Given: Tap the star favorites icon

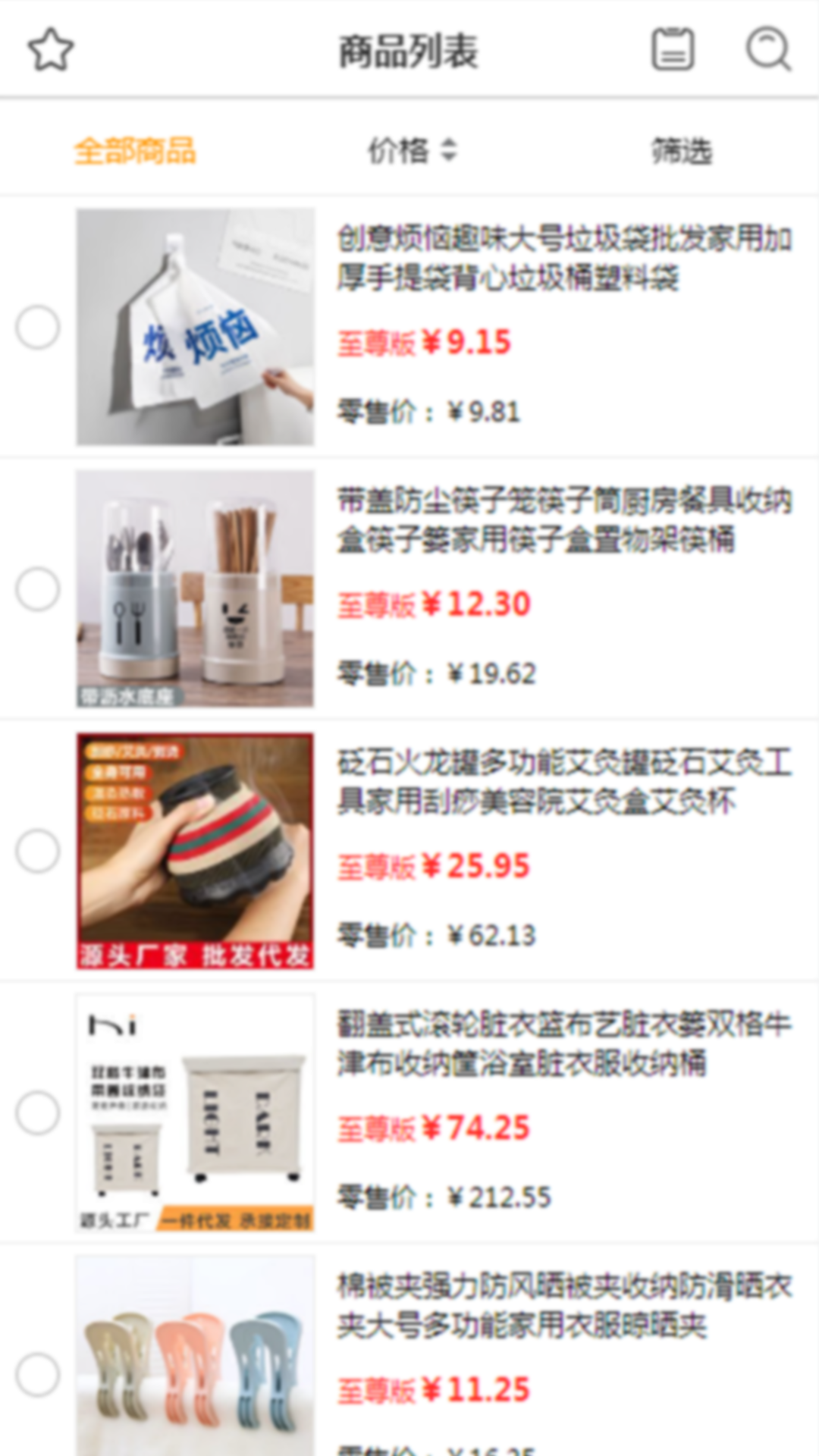Looking at the screenshot, I should coord(51,50).
